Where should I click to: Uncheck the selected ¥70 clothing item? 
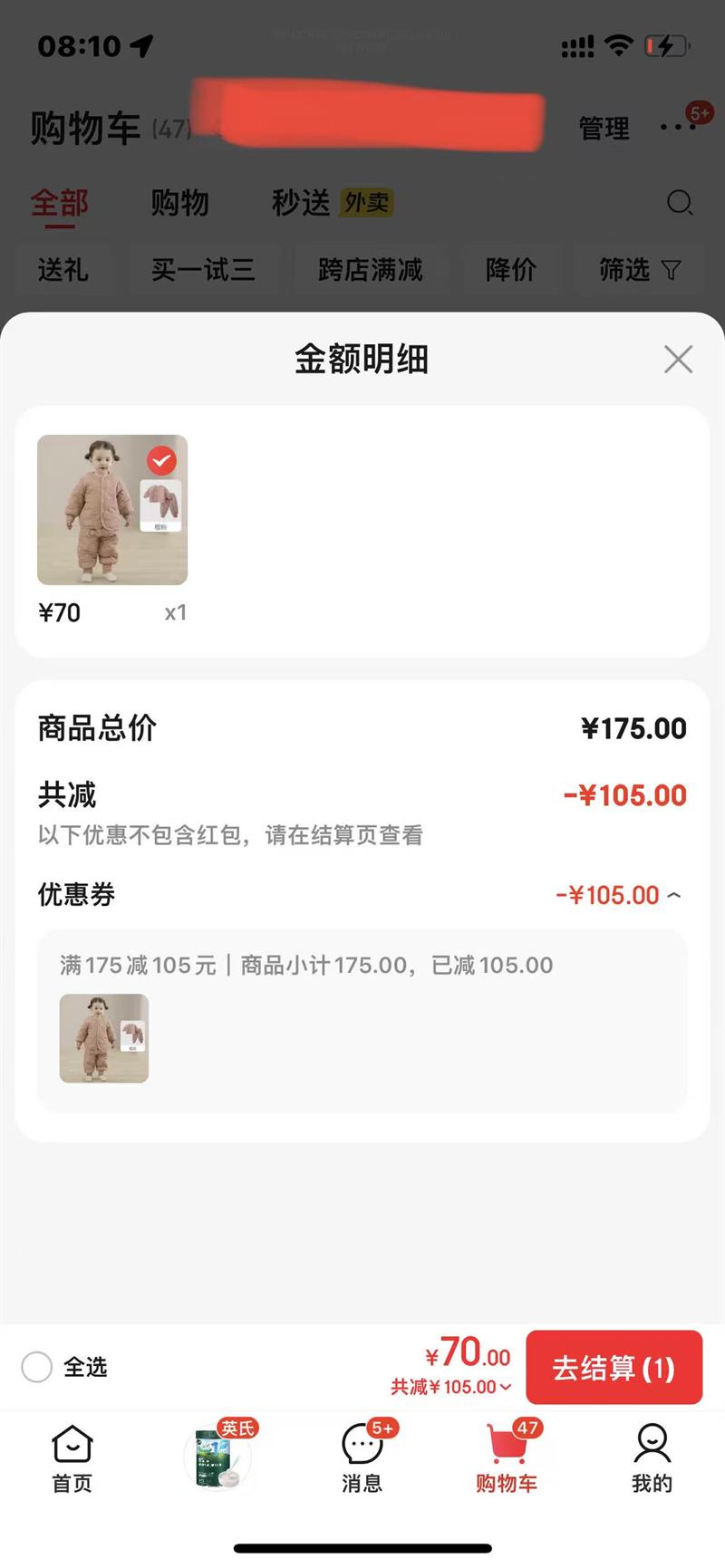click(x=162, y=461)
